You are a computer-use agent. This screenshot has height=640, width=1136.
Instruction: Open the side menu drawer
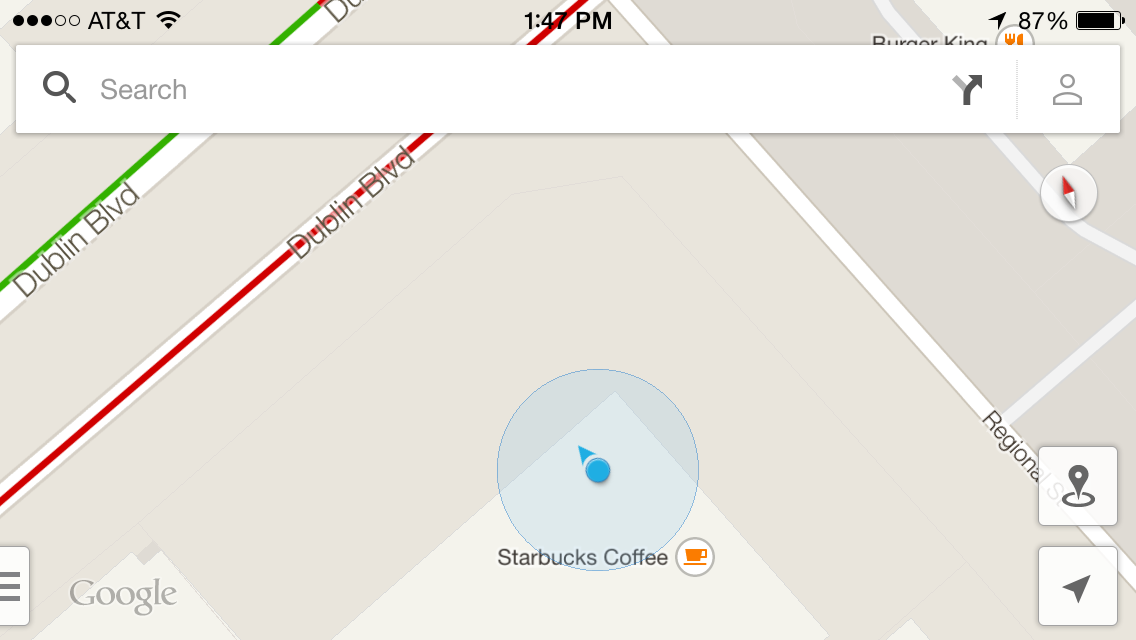[x=12, y=586]
